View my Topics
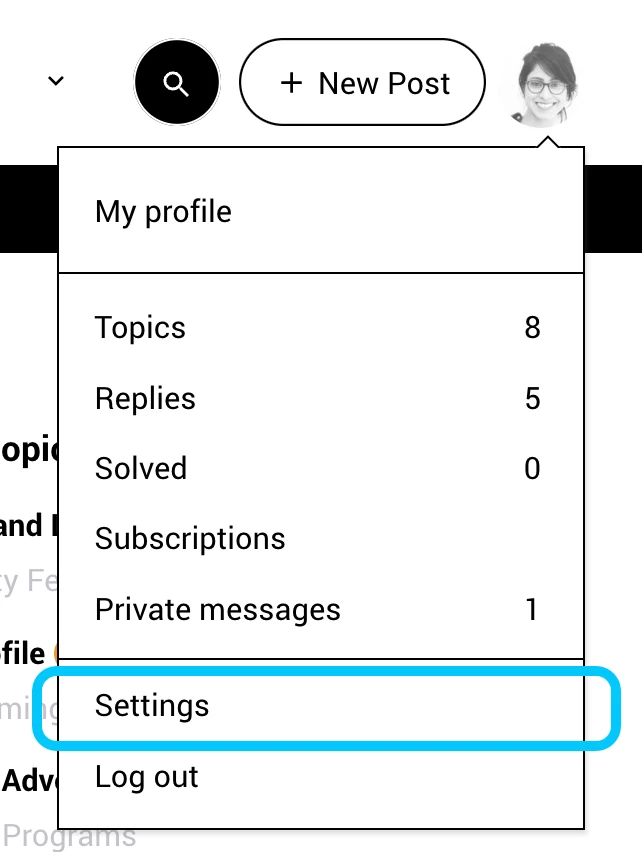The height and width of the screenshot is (852, 642). (x=140, y=328)
